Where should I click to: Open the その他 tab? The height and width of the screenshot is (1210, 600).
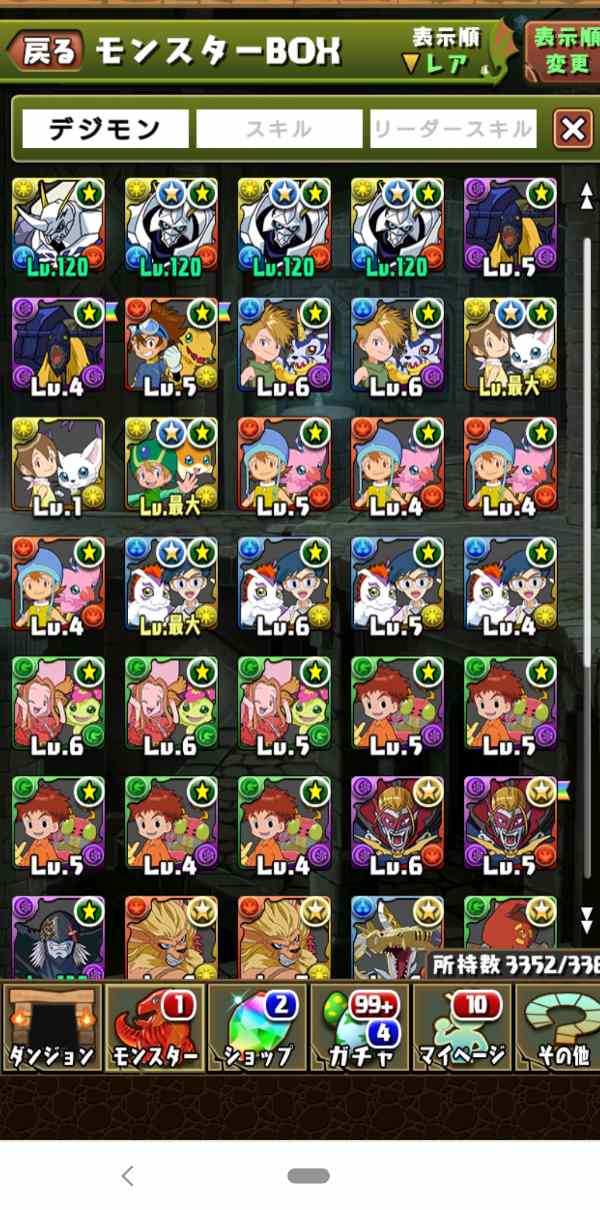pyautogui.click(x=558, y=1028)
